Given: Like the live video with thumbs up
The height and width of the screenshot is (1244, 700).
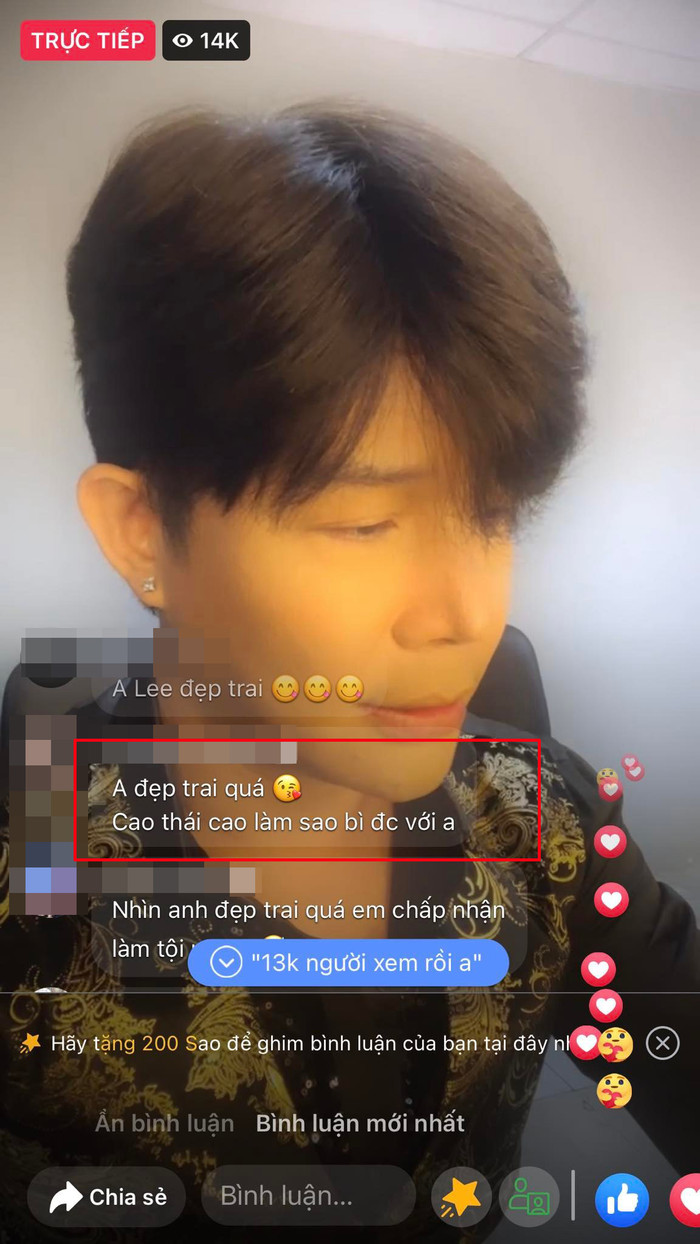Looking at the screenshot, I should click(x=622, y=1199).
